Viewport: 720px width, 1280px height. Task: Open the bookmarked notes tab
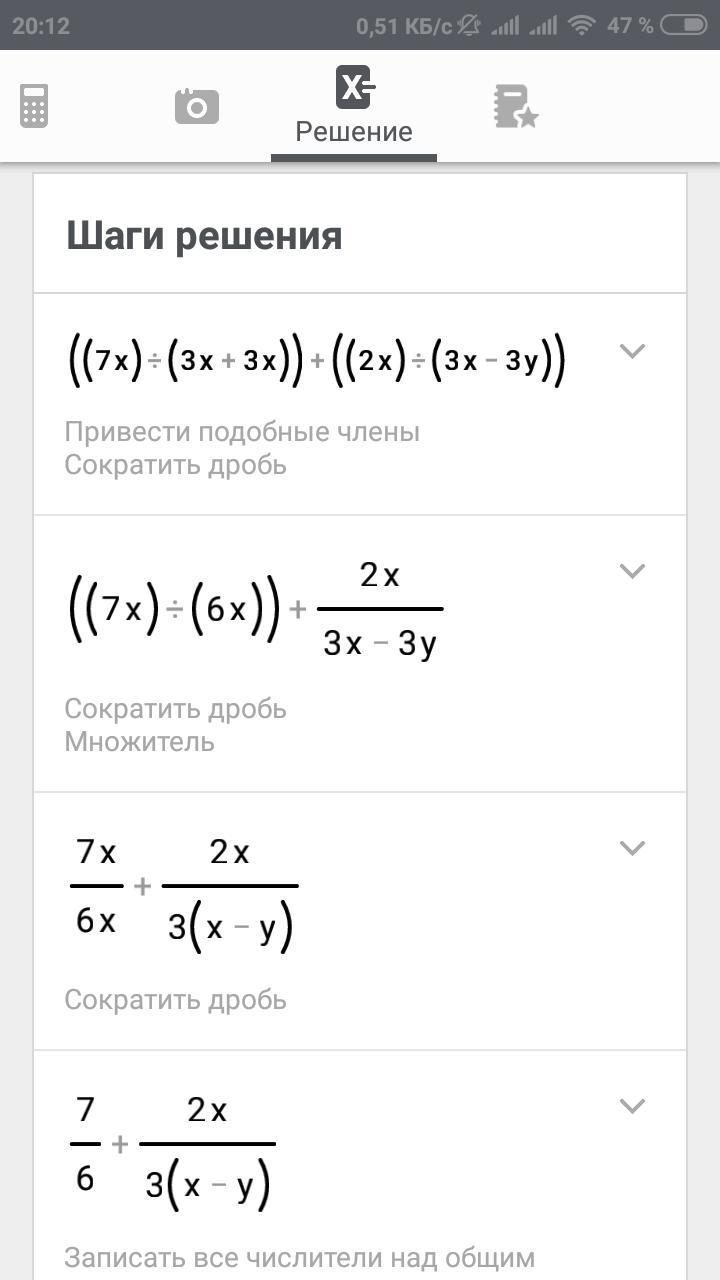pos(515,105)
